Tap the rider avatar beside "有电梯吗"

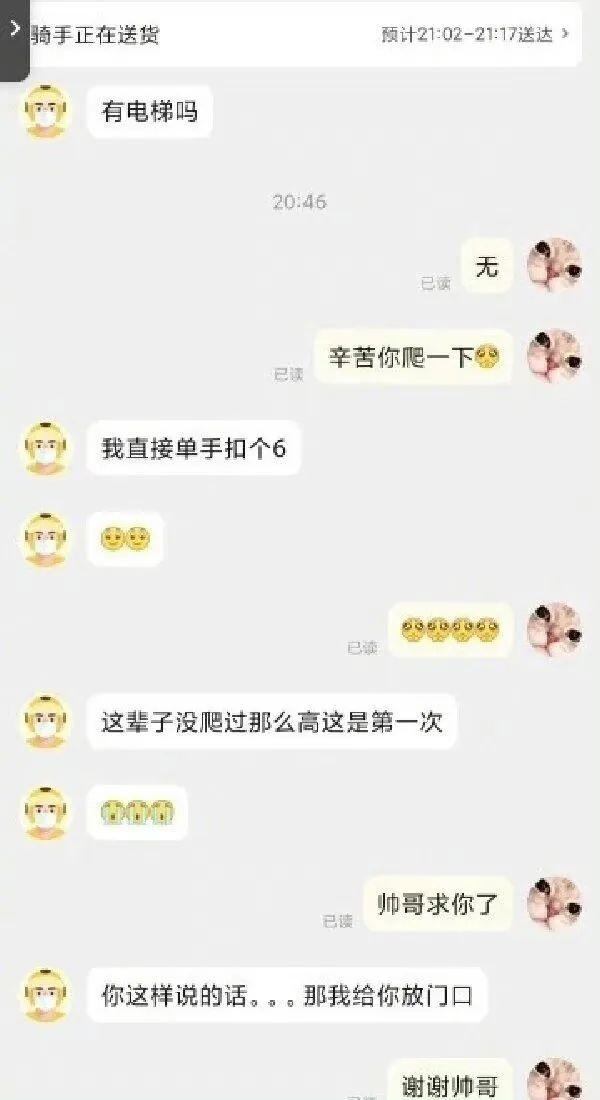[46, 112]
